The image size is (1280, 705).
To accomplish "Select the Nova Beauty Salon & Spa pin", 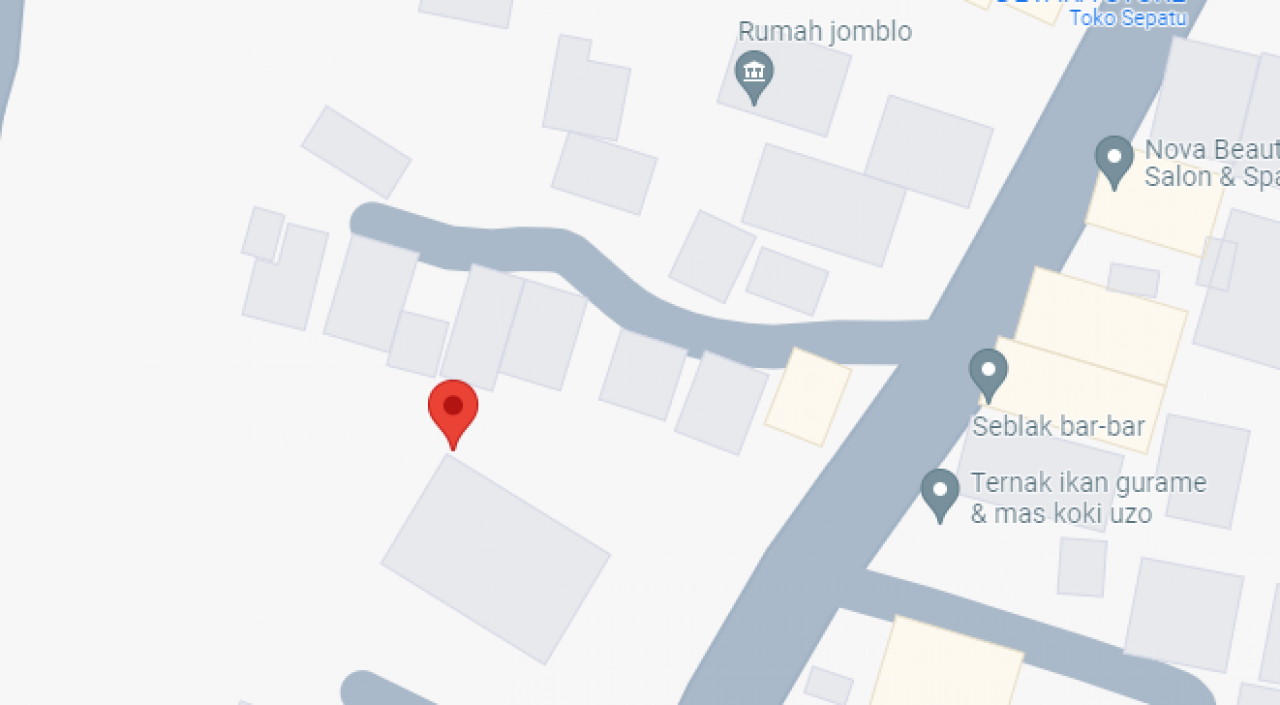I will click(x=1113, y=158).
